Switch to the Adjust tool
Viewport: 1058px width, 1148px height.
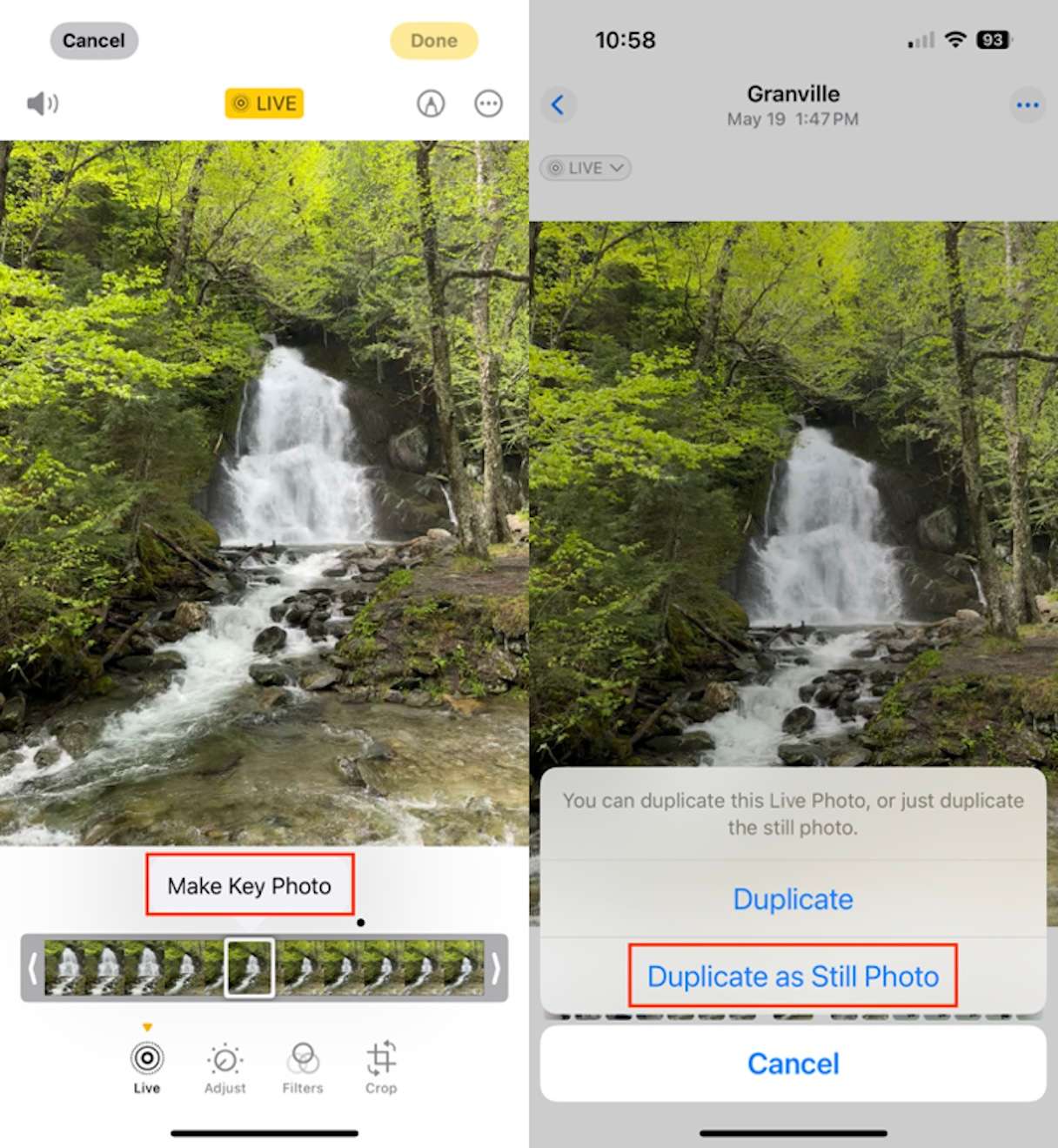[224, 1067]
